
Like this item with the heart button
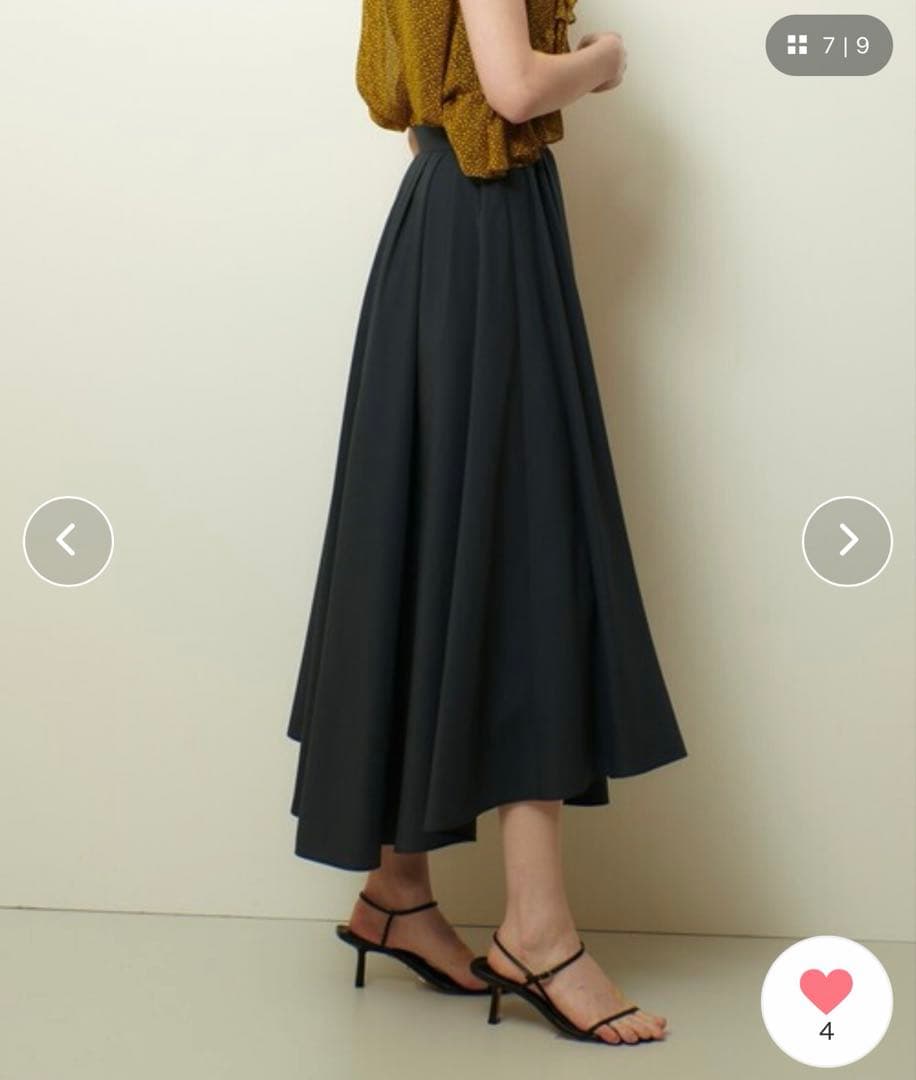(x=826, y=1001)
